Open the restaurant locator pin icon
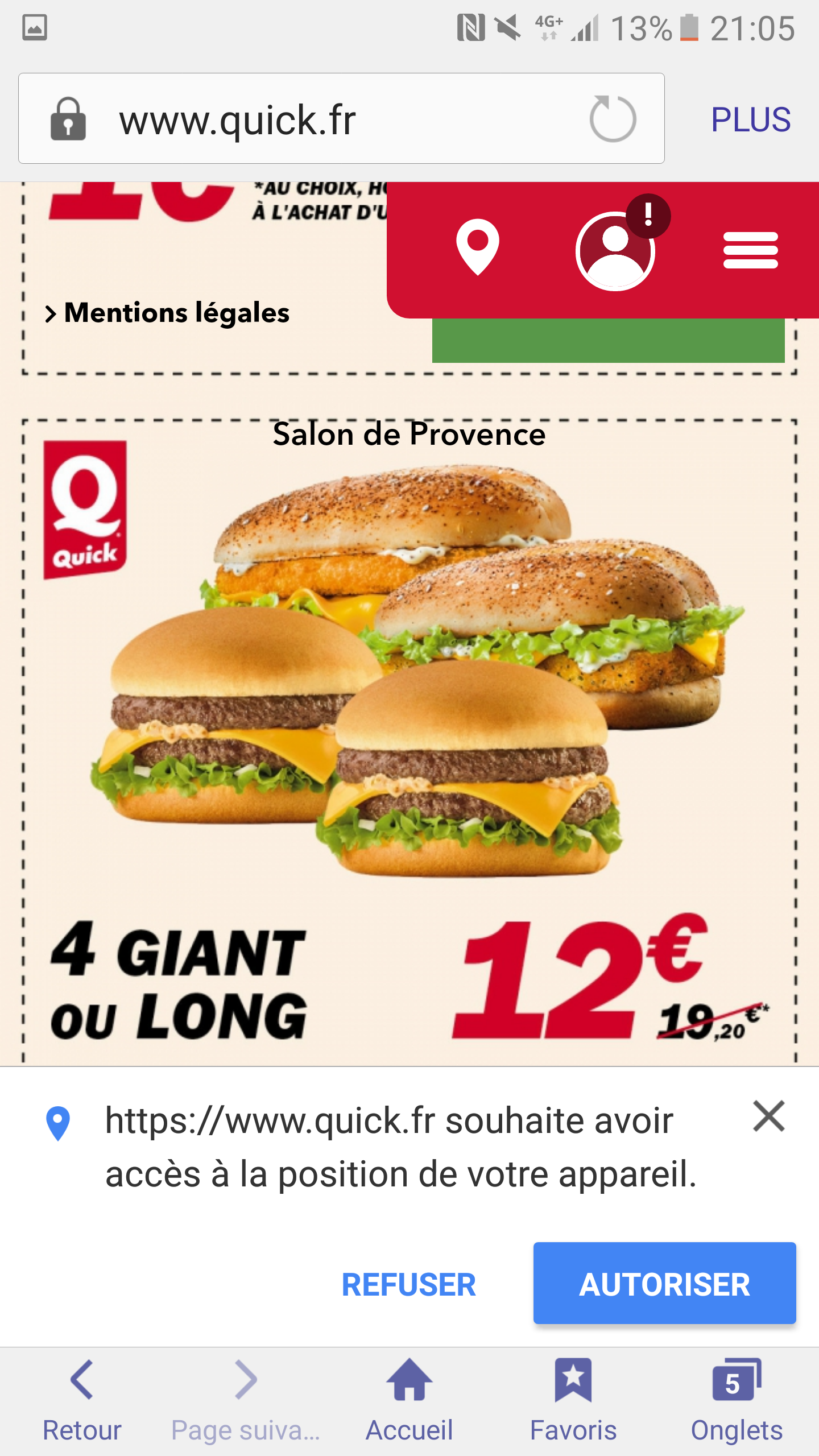 [x=478, y=246]
